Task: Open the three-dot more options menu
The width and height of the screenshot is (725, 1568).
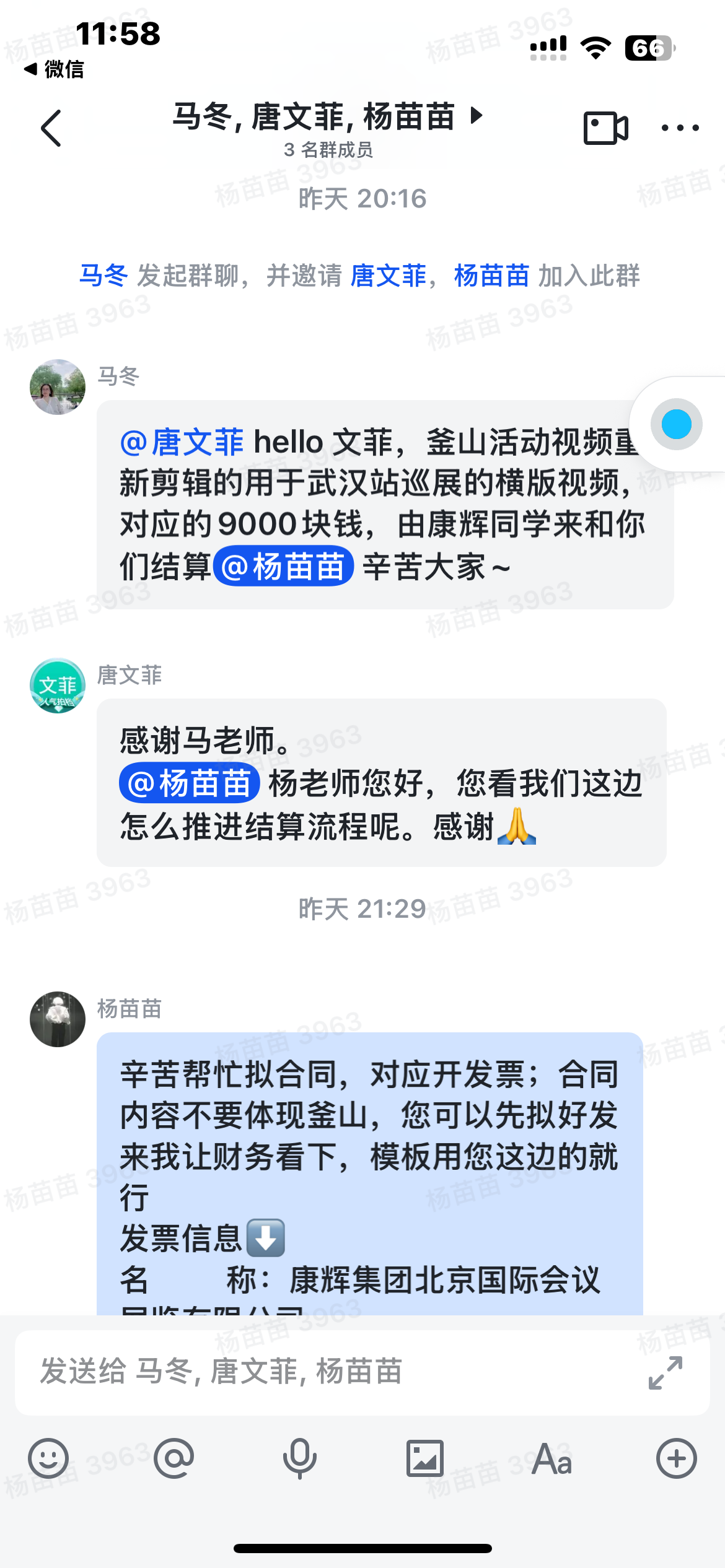Action: (680, 128)
